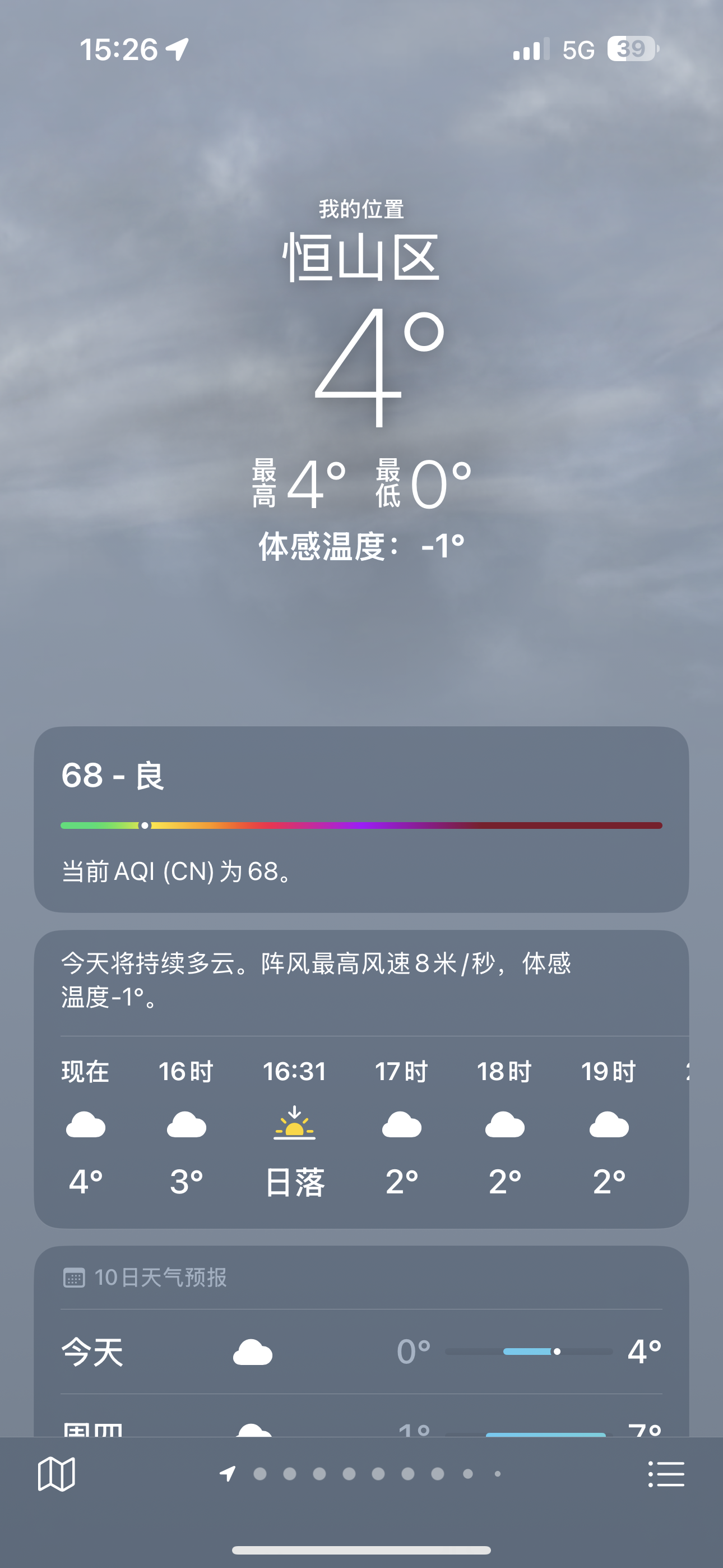The image size is (723, 1568).
Task: Open the saved locations list
Action: 666,1474
